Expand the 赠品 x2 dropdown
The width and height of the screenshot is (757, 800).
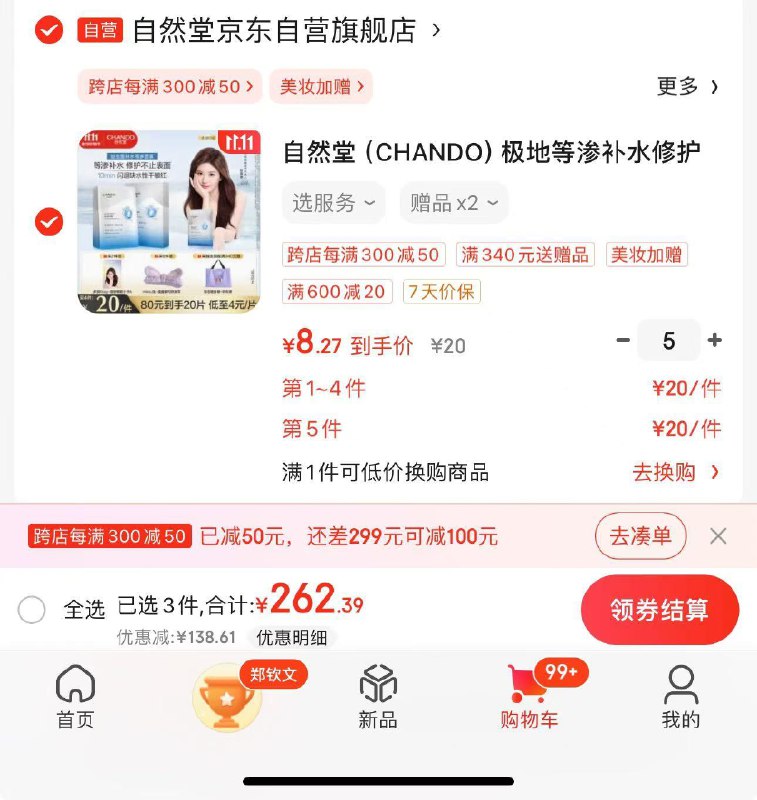point(454,203)
